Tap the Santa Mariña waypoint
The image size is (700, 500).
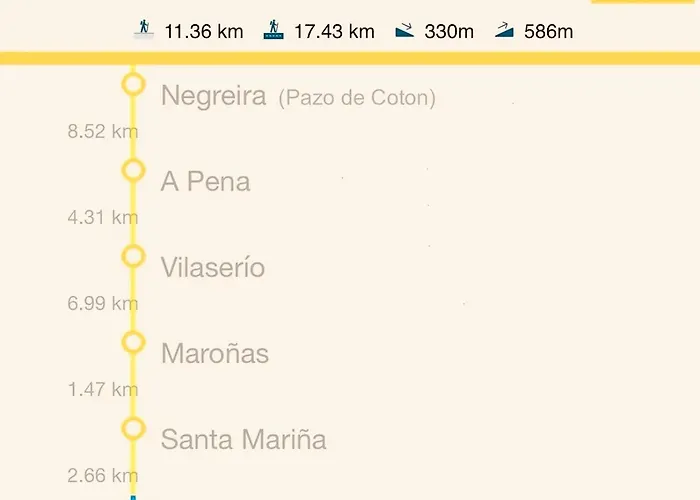point(243,439)
